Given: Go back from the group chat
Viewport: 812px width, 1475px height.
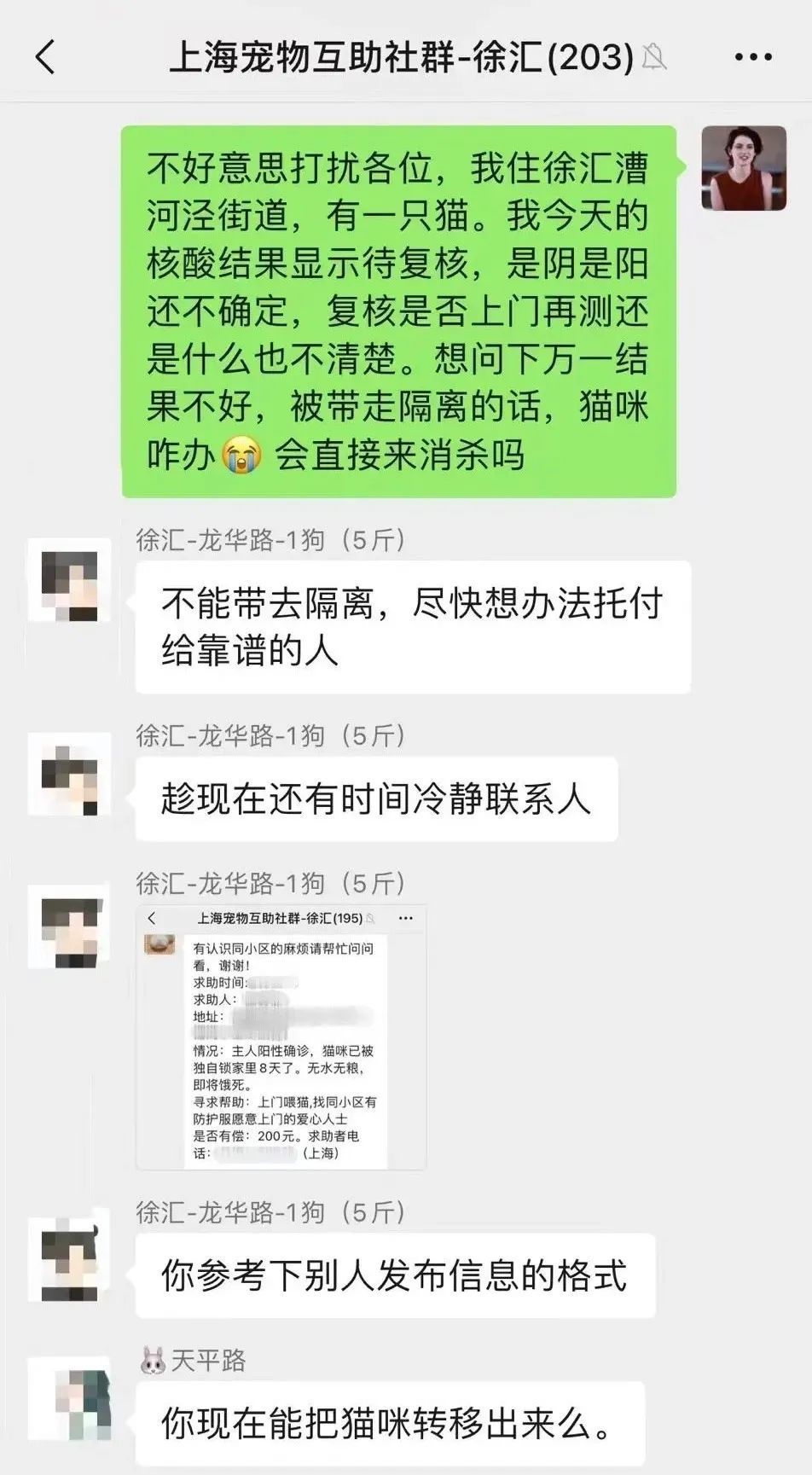Looking at the screenshot, I should point(45,57).
